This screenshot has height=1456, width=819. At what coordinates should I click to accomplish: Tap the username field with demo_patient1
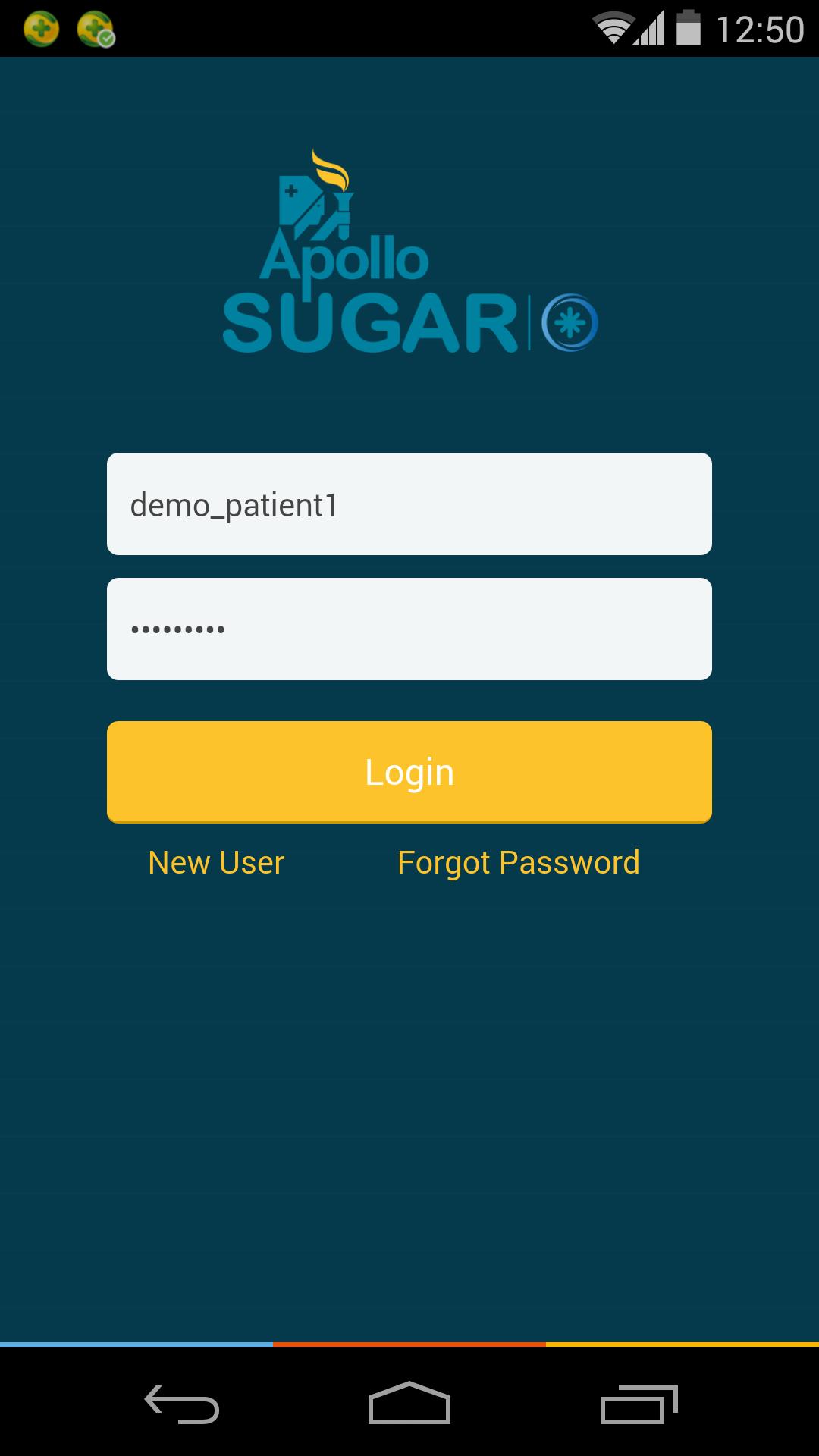[409, 504]
